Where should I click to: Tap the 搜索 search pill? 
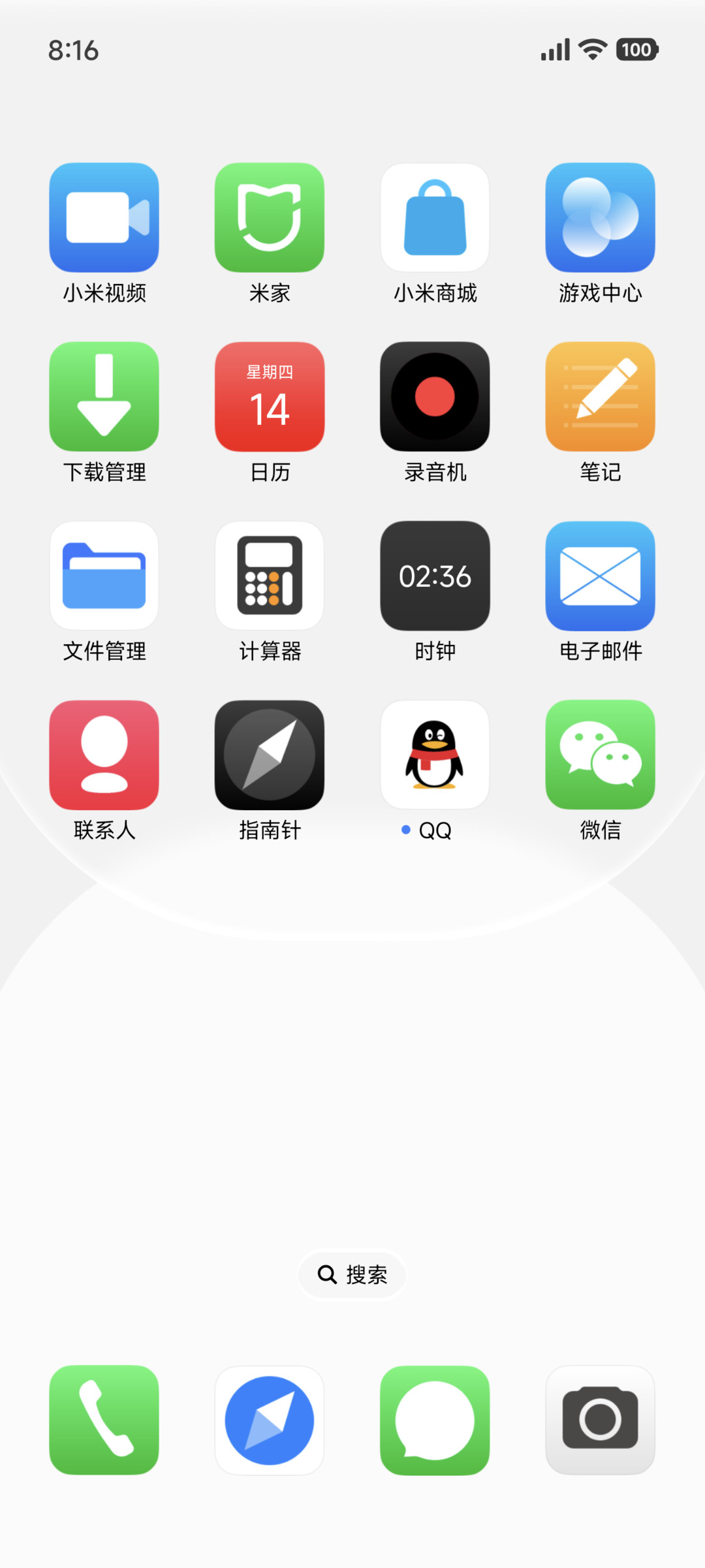[x=352, y=1274]
